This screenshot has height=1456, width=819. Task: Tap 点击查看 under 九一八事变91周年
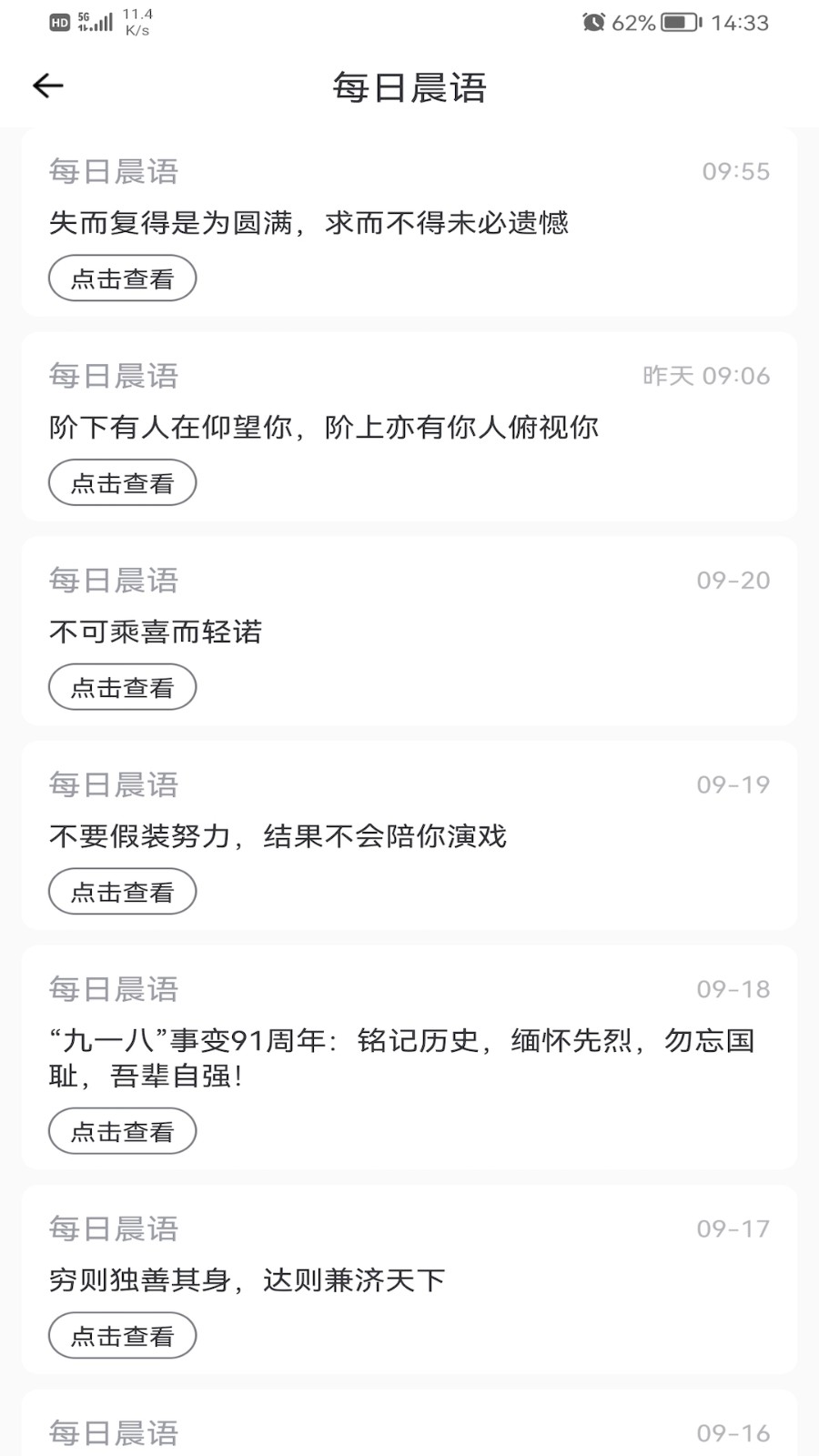pos(122,1131)
